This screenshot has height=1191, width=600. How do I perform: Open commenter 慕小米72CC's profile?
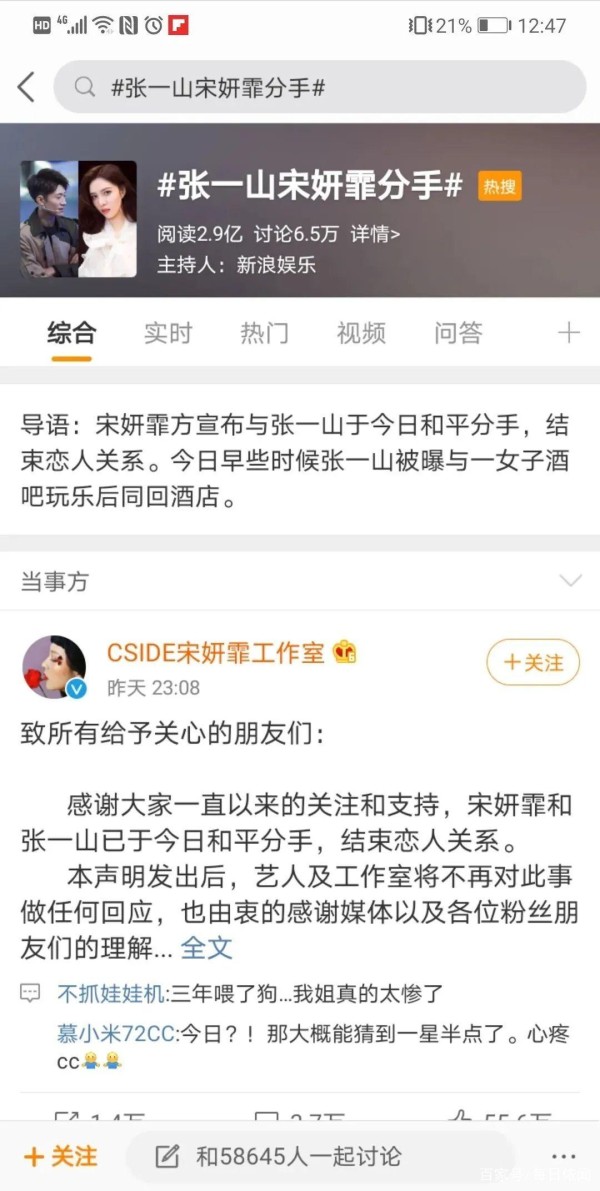pyautogui.click(x=116, y=1034)
